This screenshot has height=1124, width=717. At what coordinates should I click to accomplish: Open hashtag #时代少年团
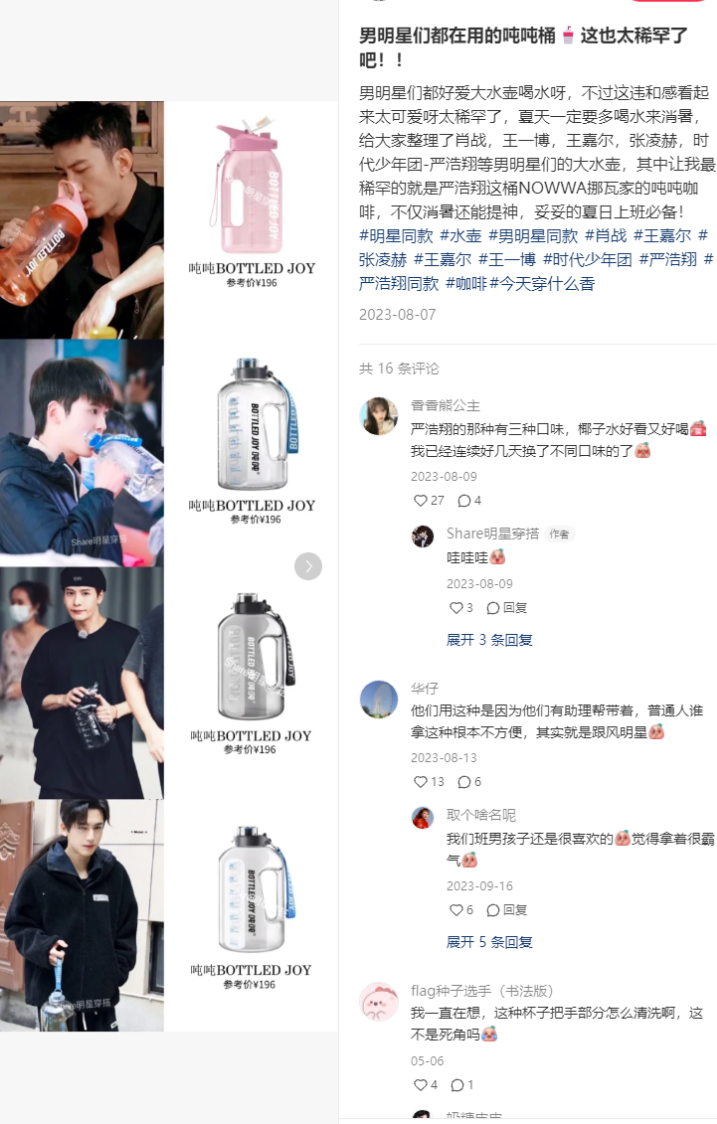(588, 260)
